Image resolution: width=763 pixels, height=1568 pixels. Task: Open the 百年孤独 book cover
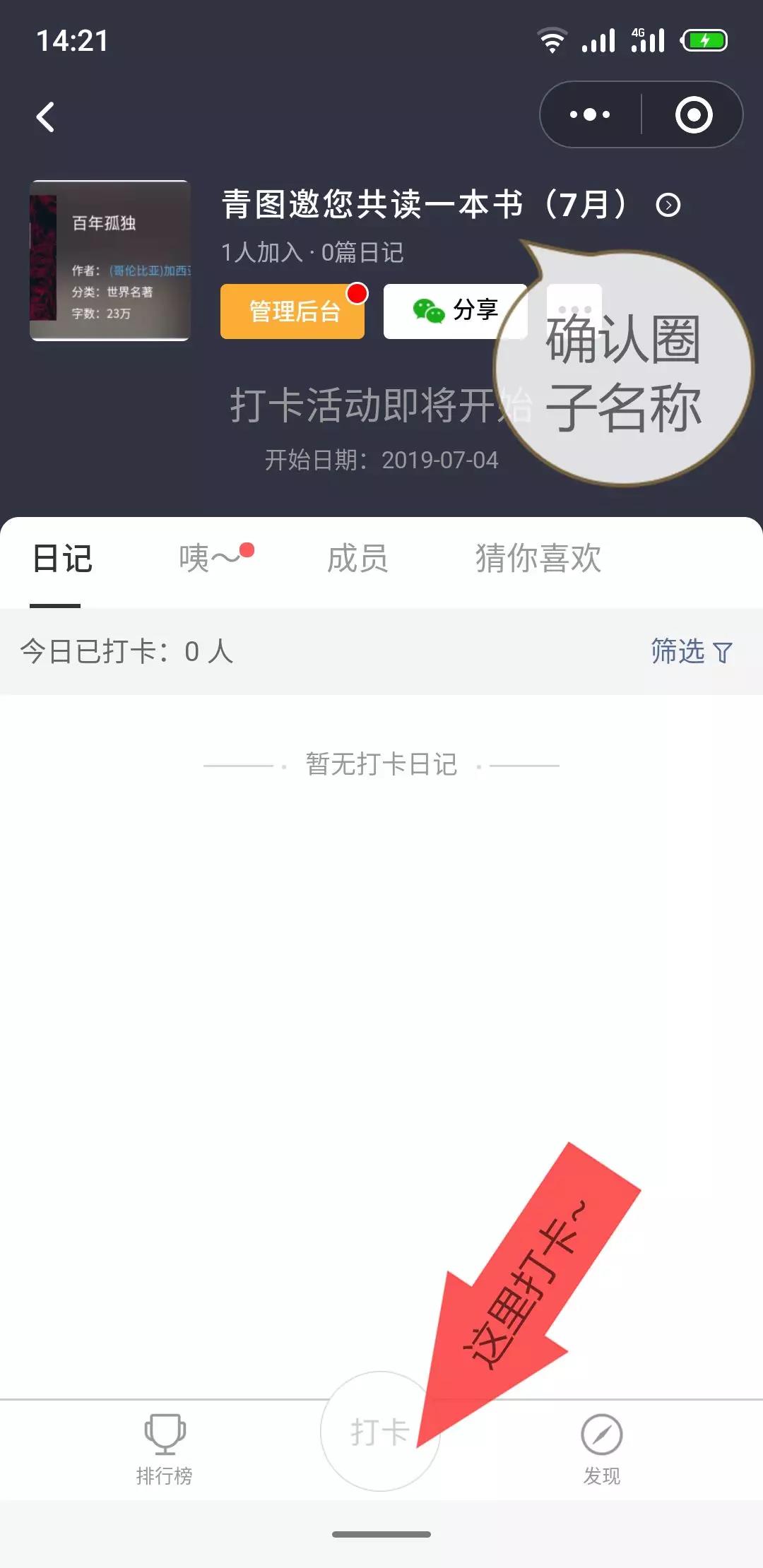[110, 261]
